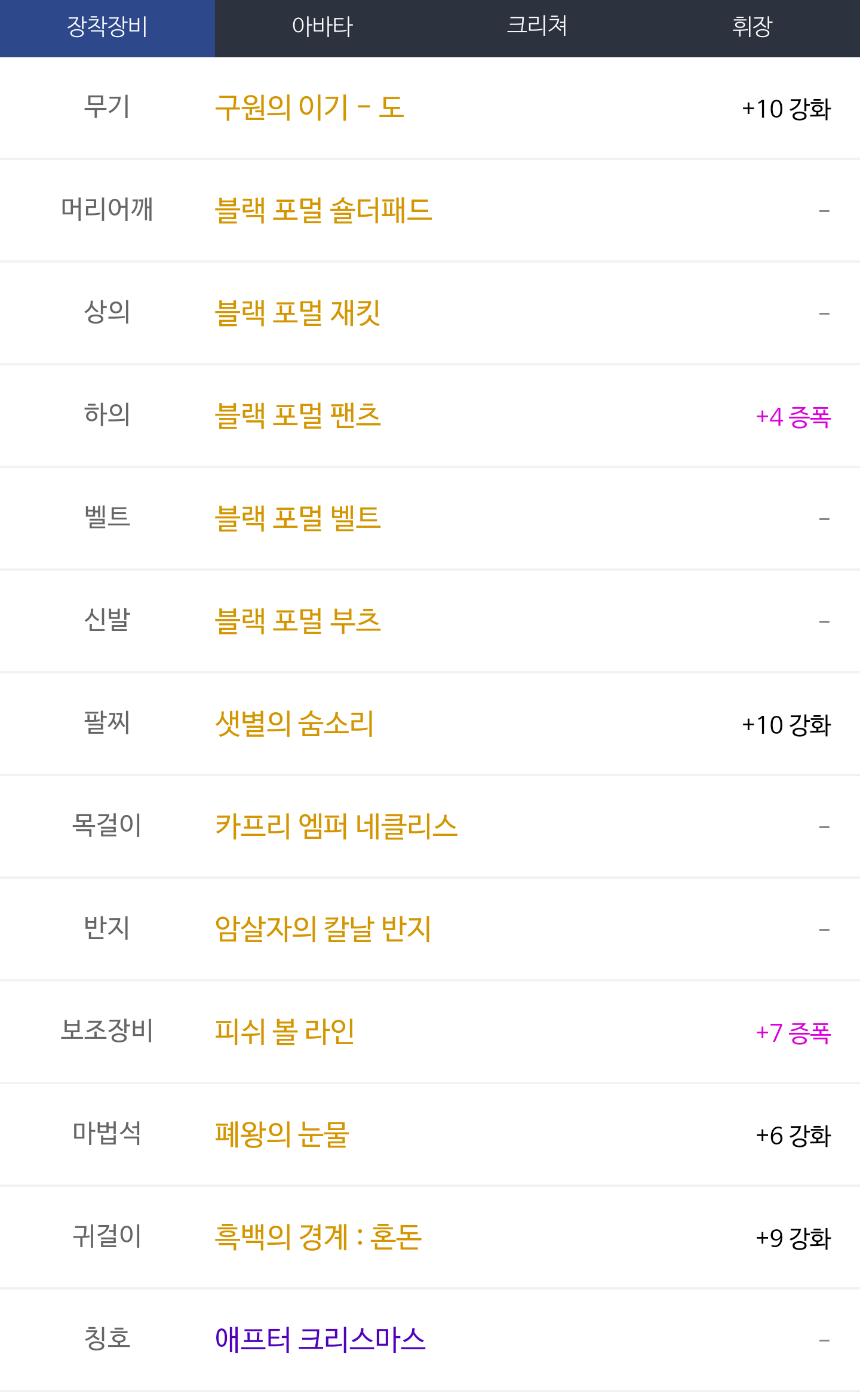
Task: Open 카프리 엠퍼 네클리스 item
Action: click(336, 827)
